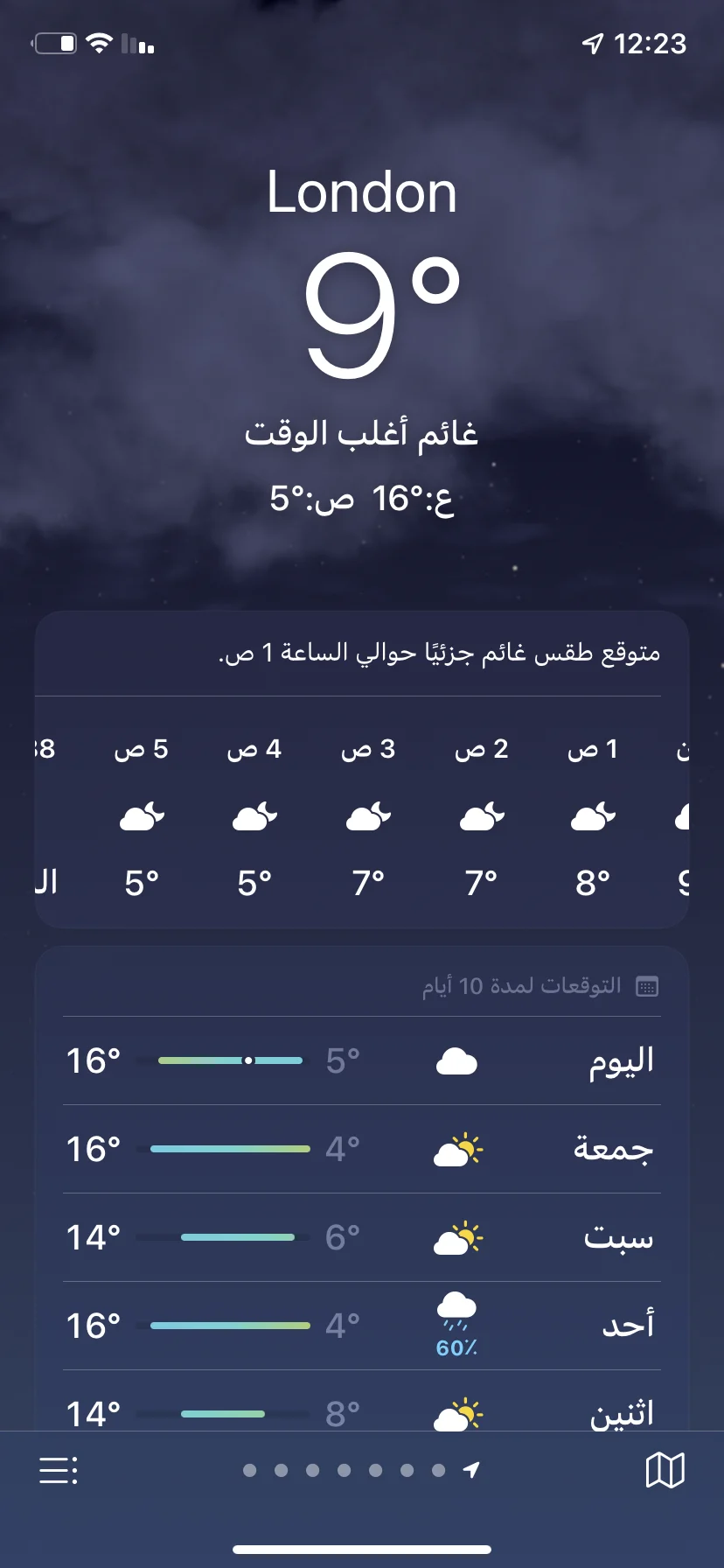
Task: Open the hourly forecast card details
Action: click(x=362, y=770)
